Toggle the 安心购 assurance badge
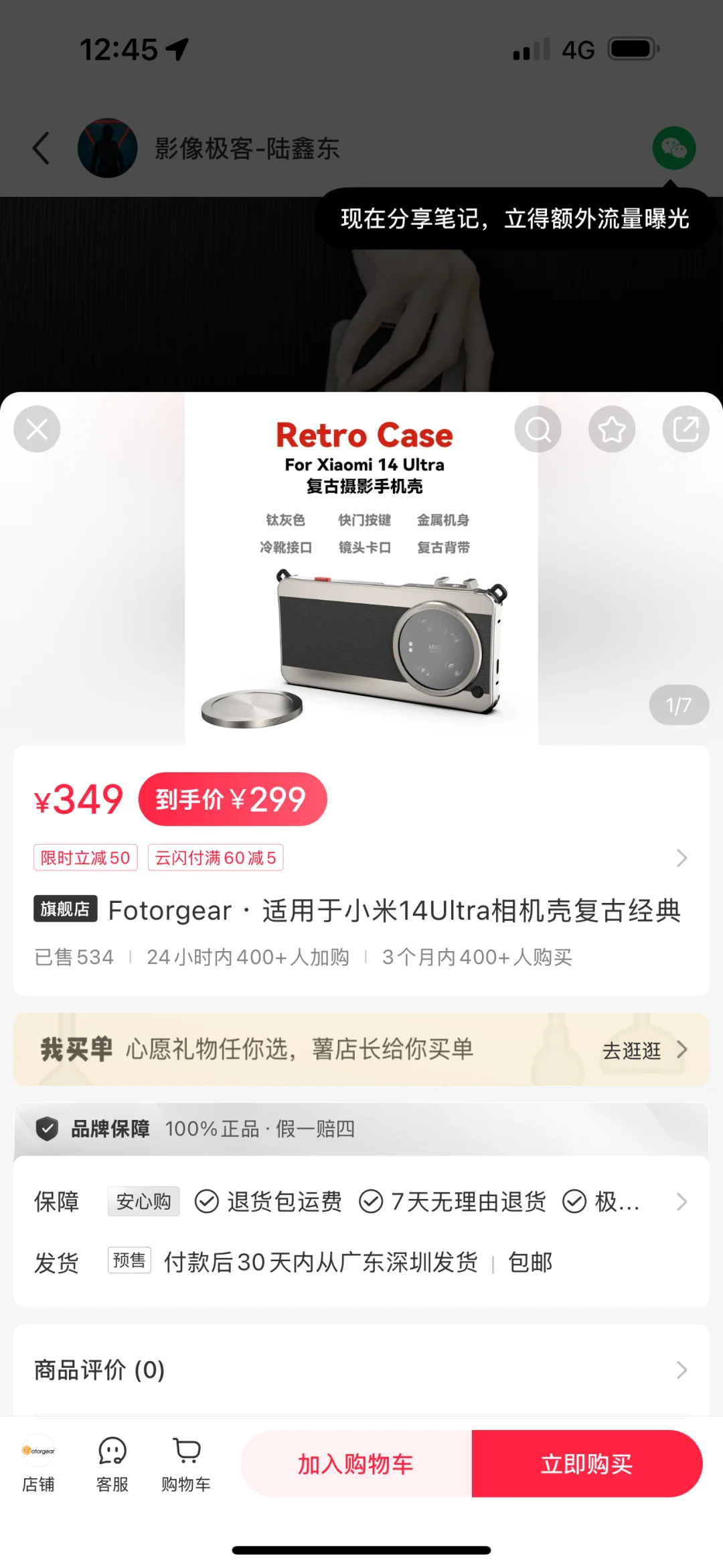Viewport: 723px width, 1568px height. 143,1201
